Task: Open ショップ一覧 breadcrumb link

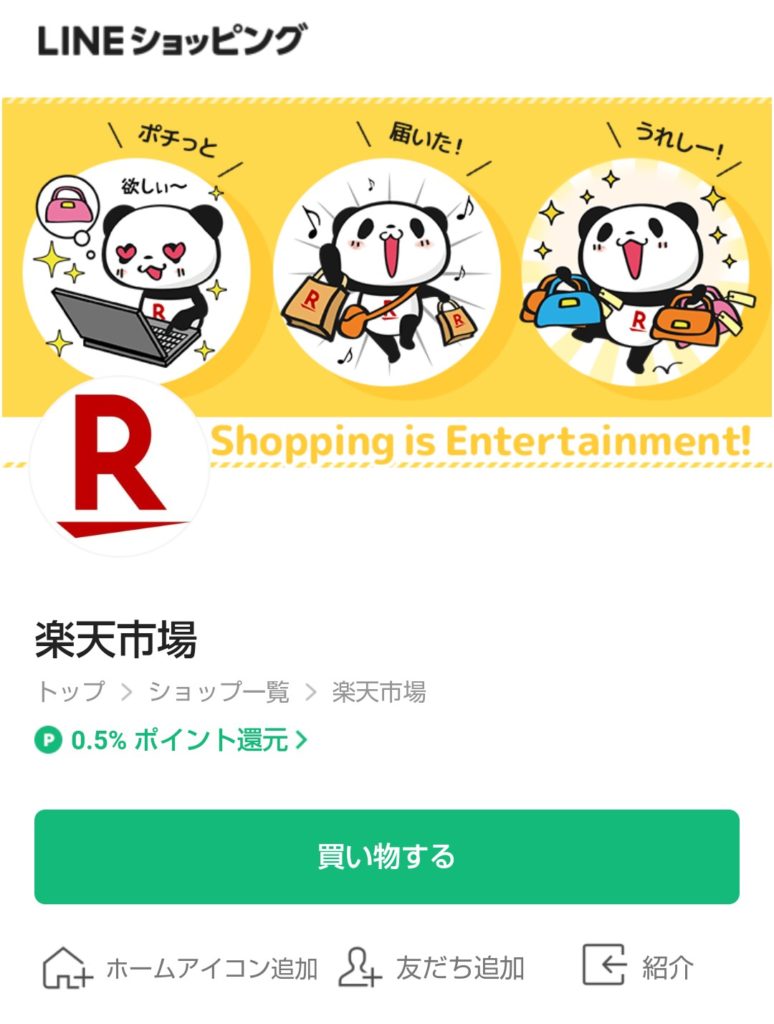Action: click(219, 691)
